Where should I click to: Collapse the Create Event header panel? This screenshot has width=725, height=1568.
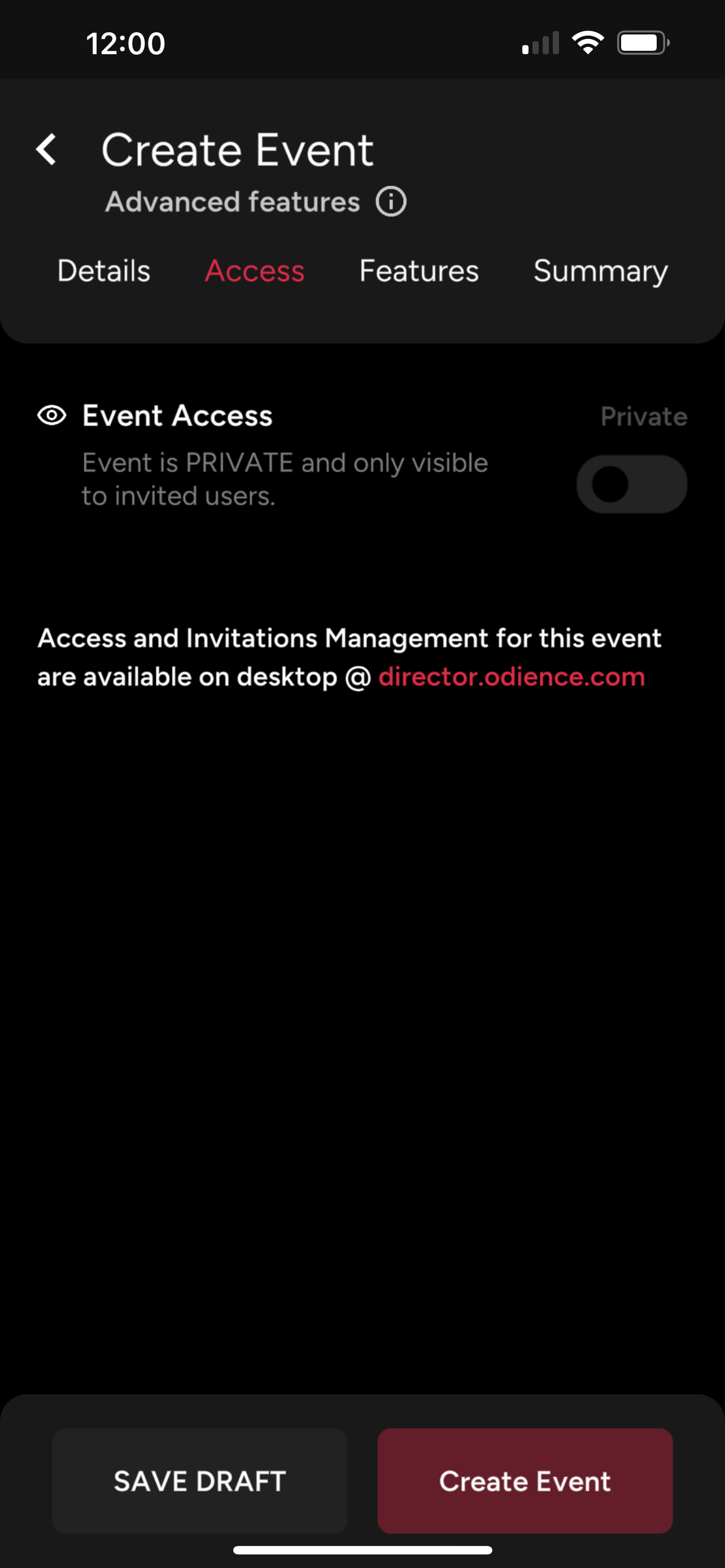pyautogui.click(x=237, y=149)
